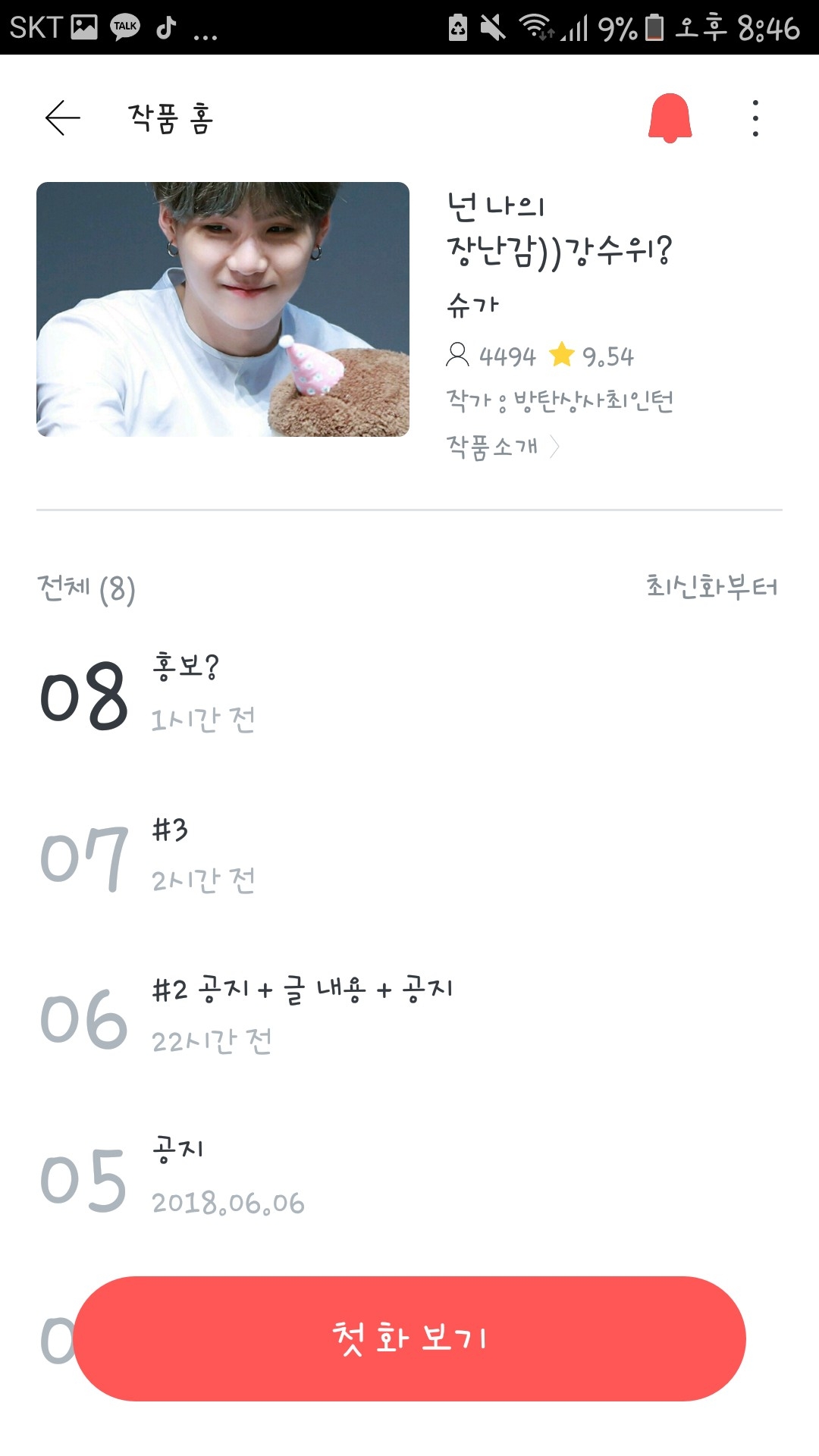
Task: Open the three-dot overflow menu
Action: click(x=755, y=118)
